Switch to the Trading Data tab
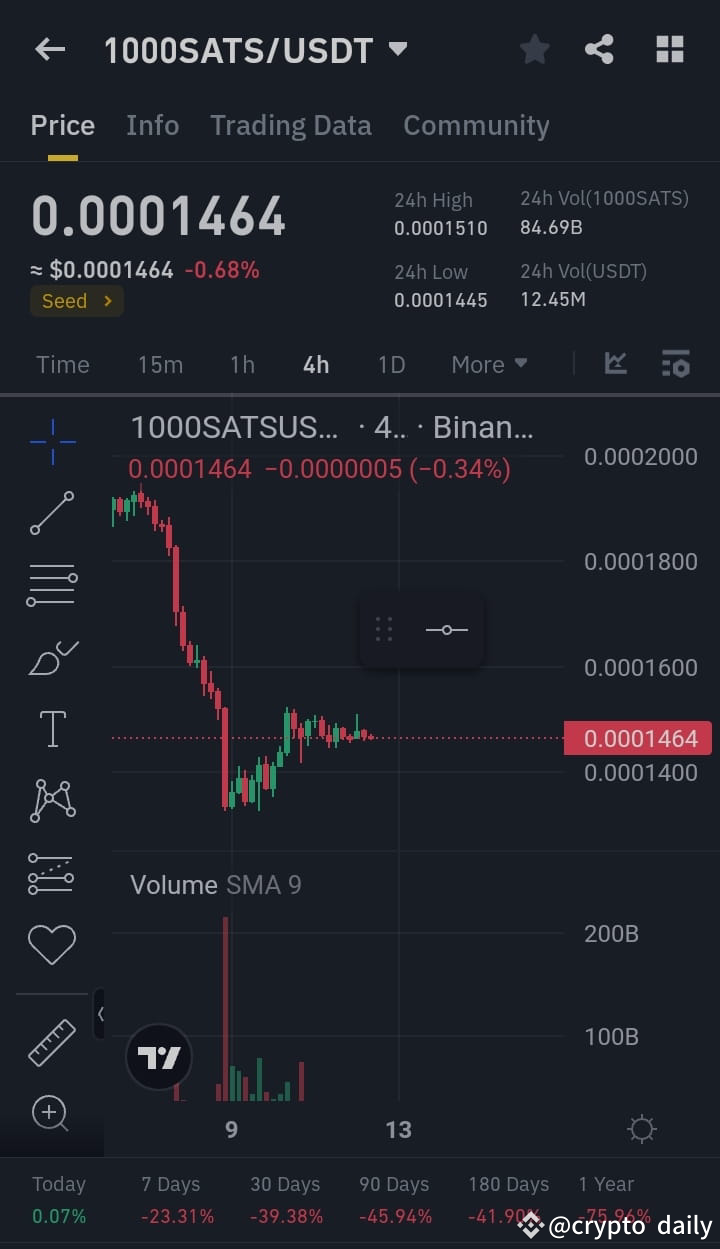This screenshot has width=720, height=1249. point(290,125)
